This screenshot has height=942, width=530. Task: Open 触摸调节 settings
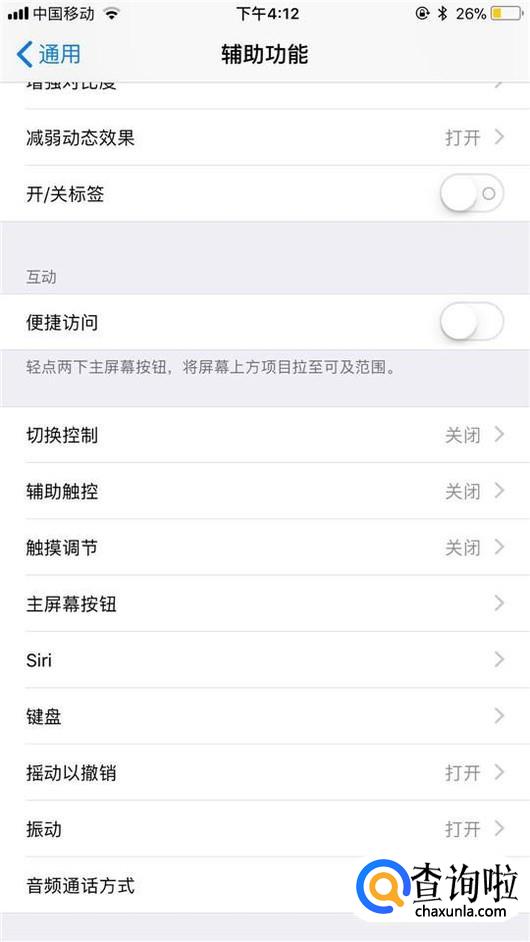click(265, 547)
